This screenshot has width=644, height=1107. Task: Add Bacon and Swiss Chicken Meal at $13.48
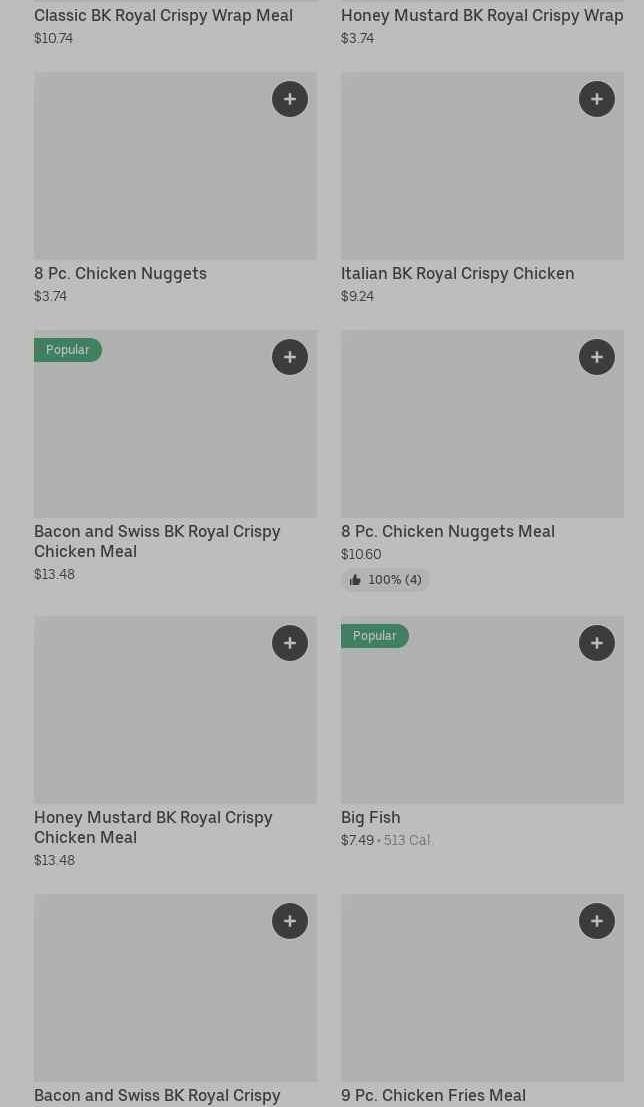point(290,357)
